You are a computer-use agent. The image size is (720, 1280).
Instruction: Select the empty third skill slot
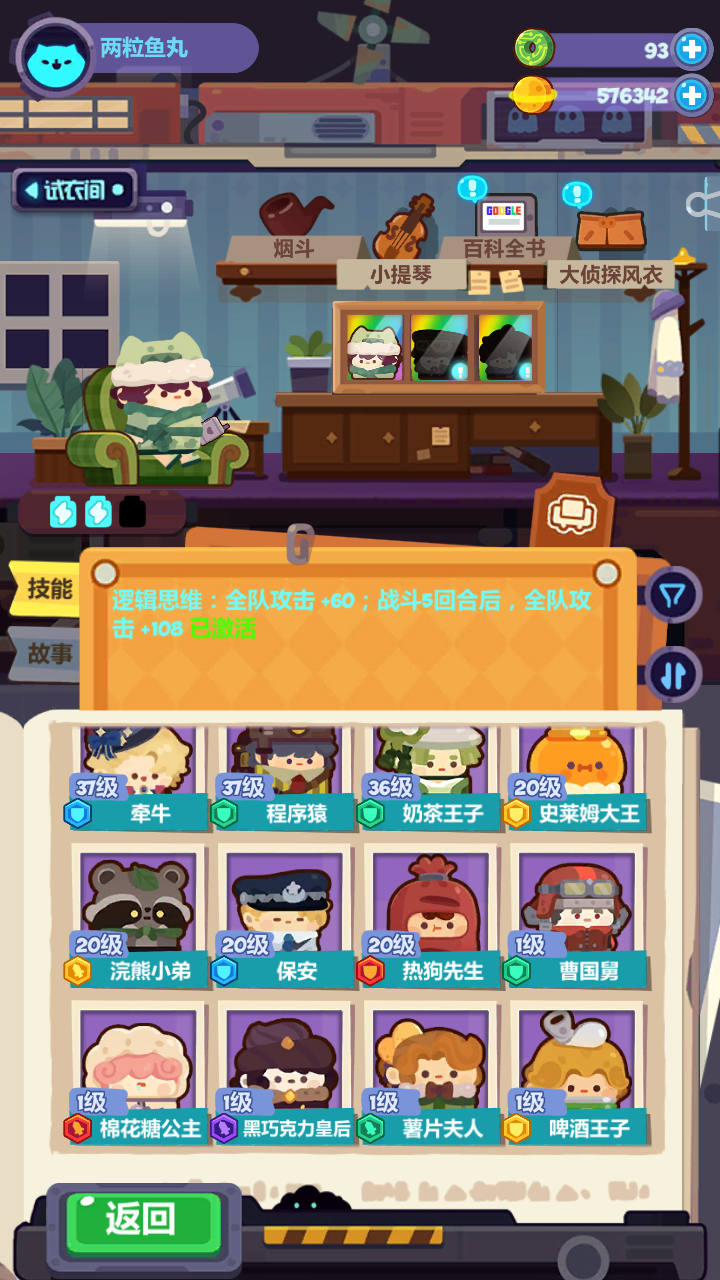(132, 512)
